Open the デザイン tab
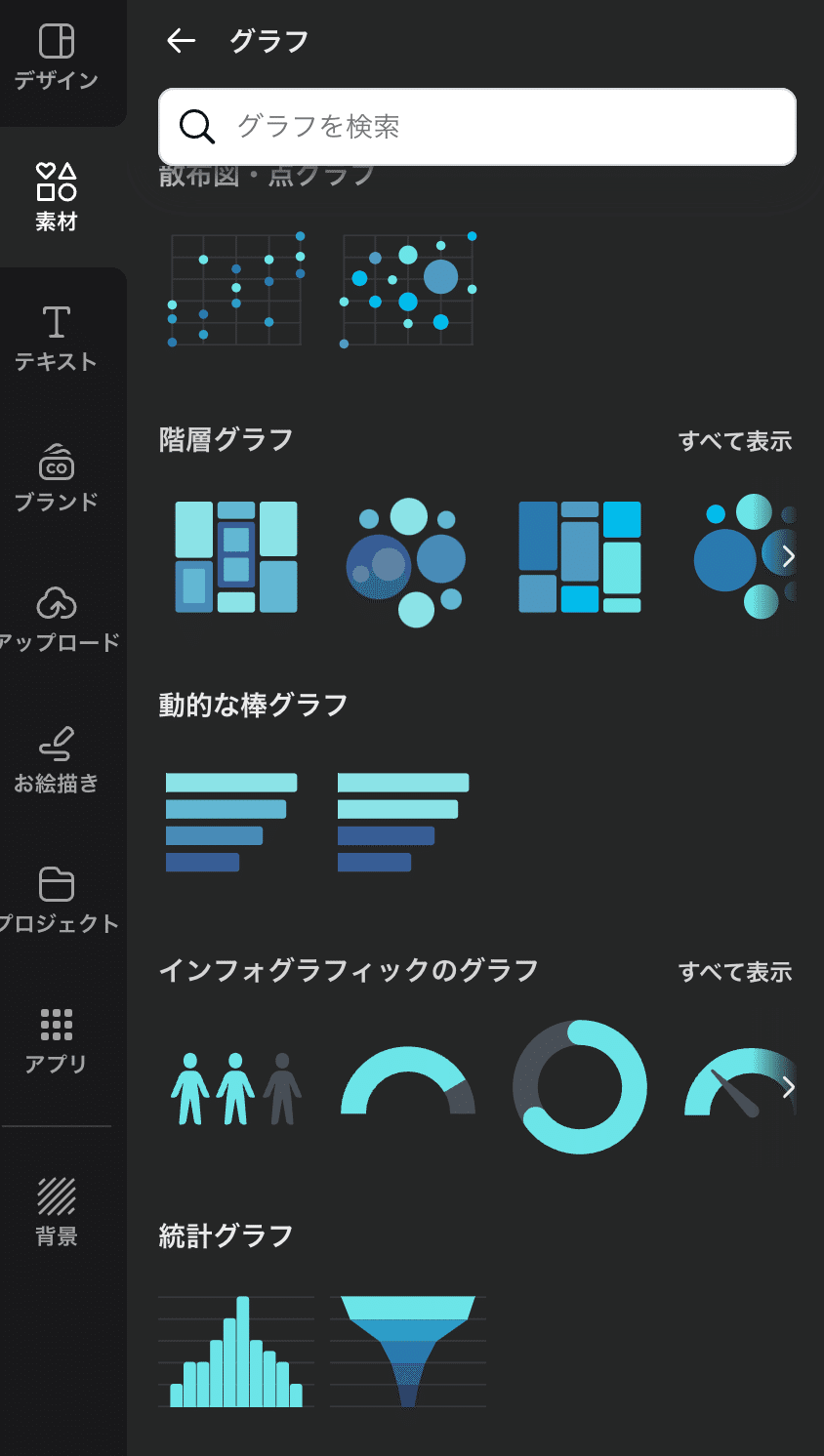Screen dimensions: 824x1456 pos(57,58)
